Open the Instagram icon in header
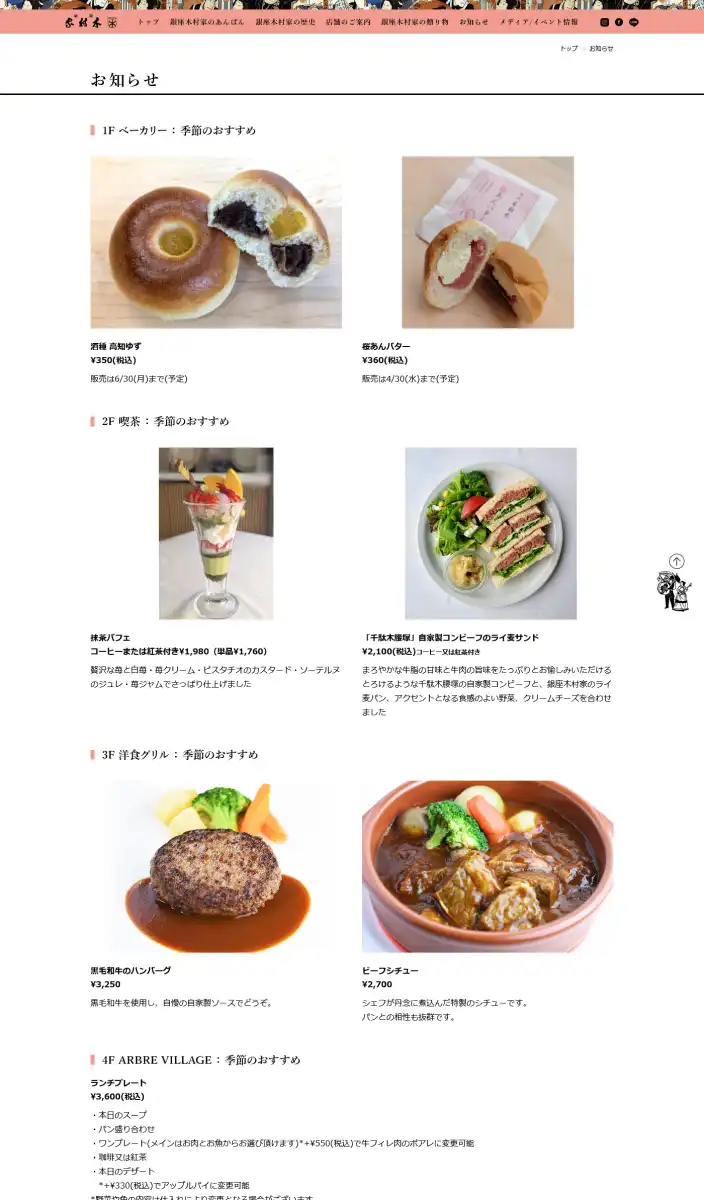 (x=604, y=22)
